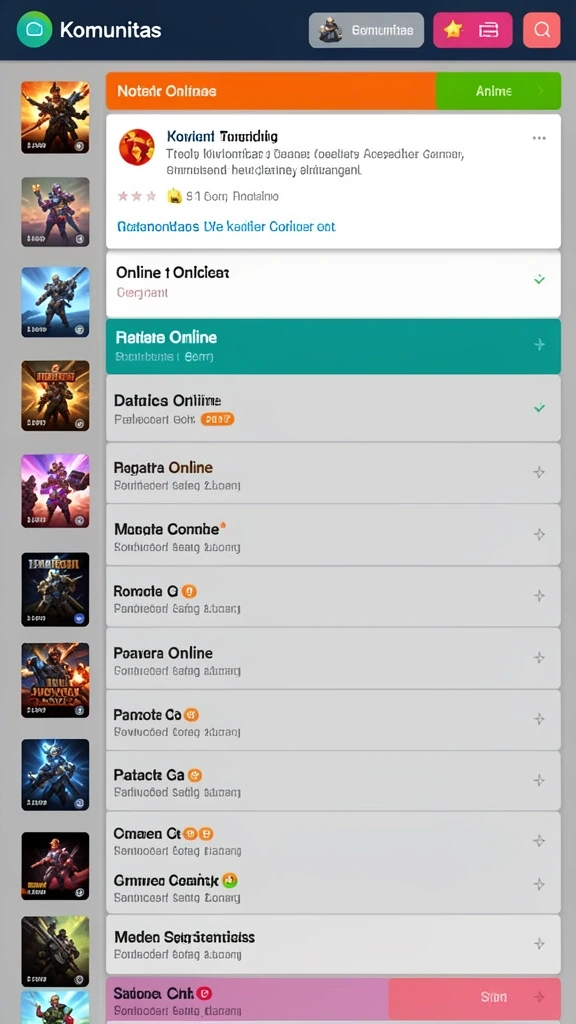Tap the pink star button in the header

pos(473,30)
